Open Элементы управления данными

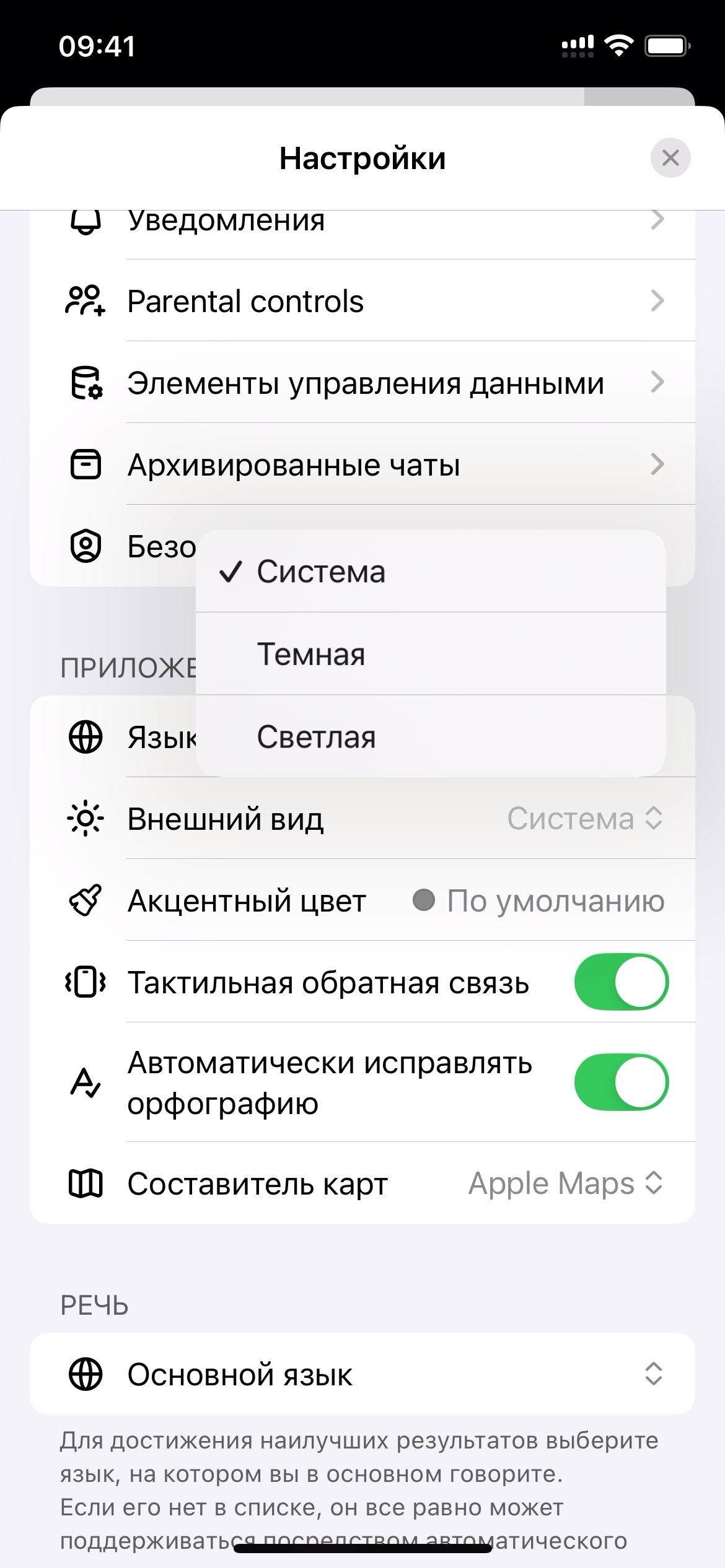pyautogui.click(x=362, y=383)
